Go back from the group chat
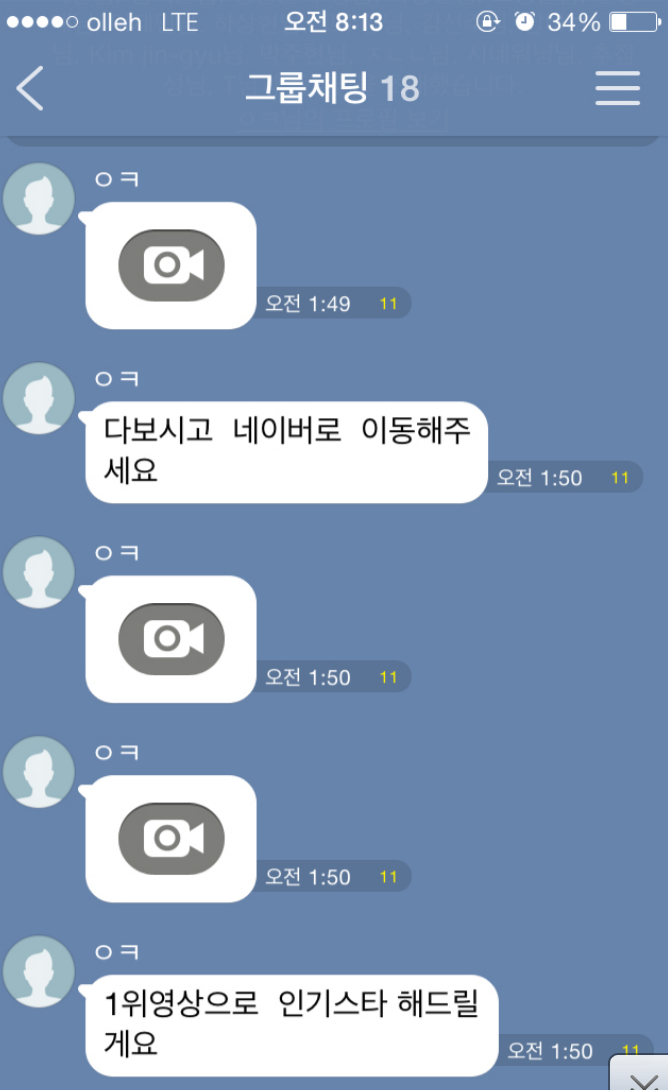668x1090 pixels. [x=30, y=88]
